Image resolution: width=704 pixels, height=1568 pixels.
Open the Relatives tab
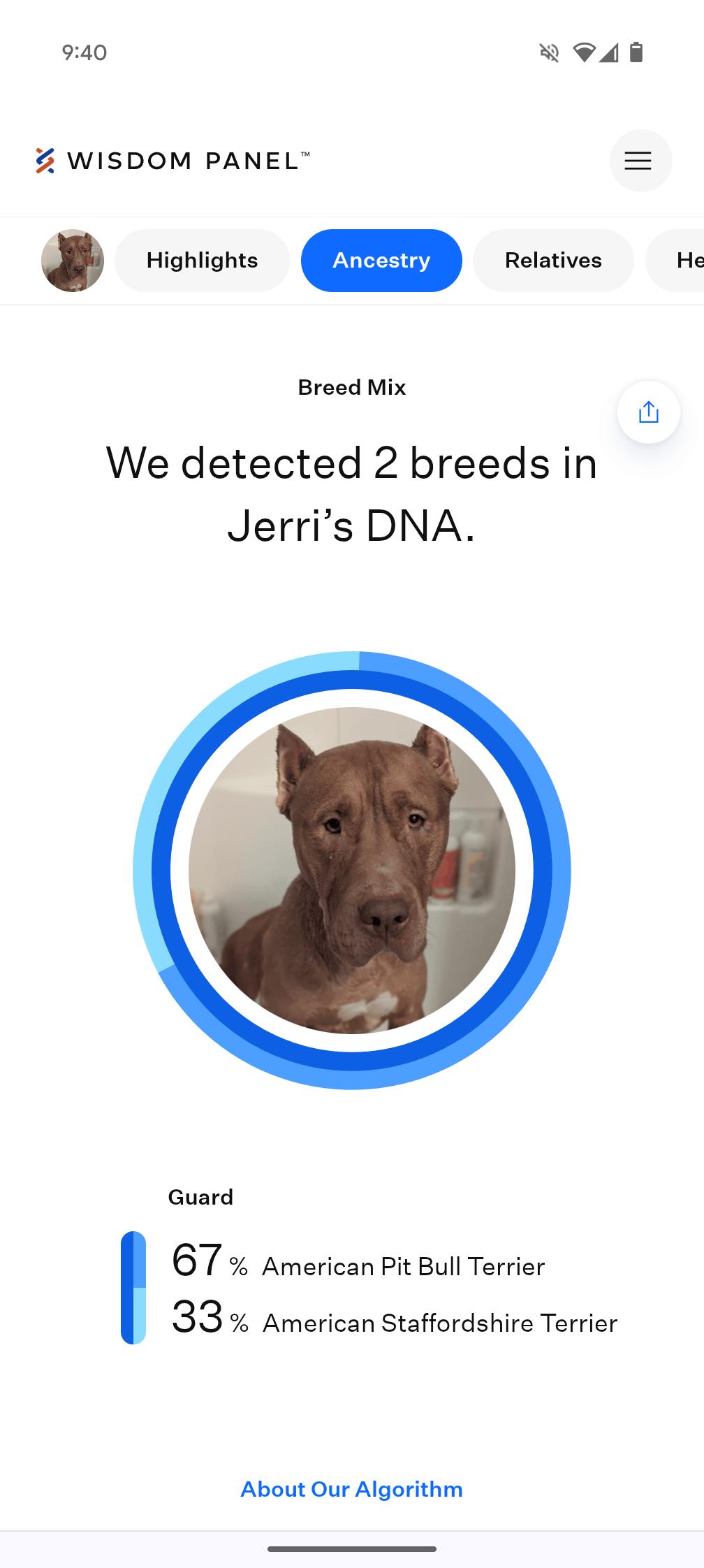[552, 260]
